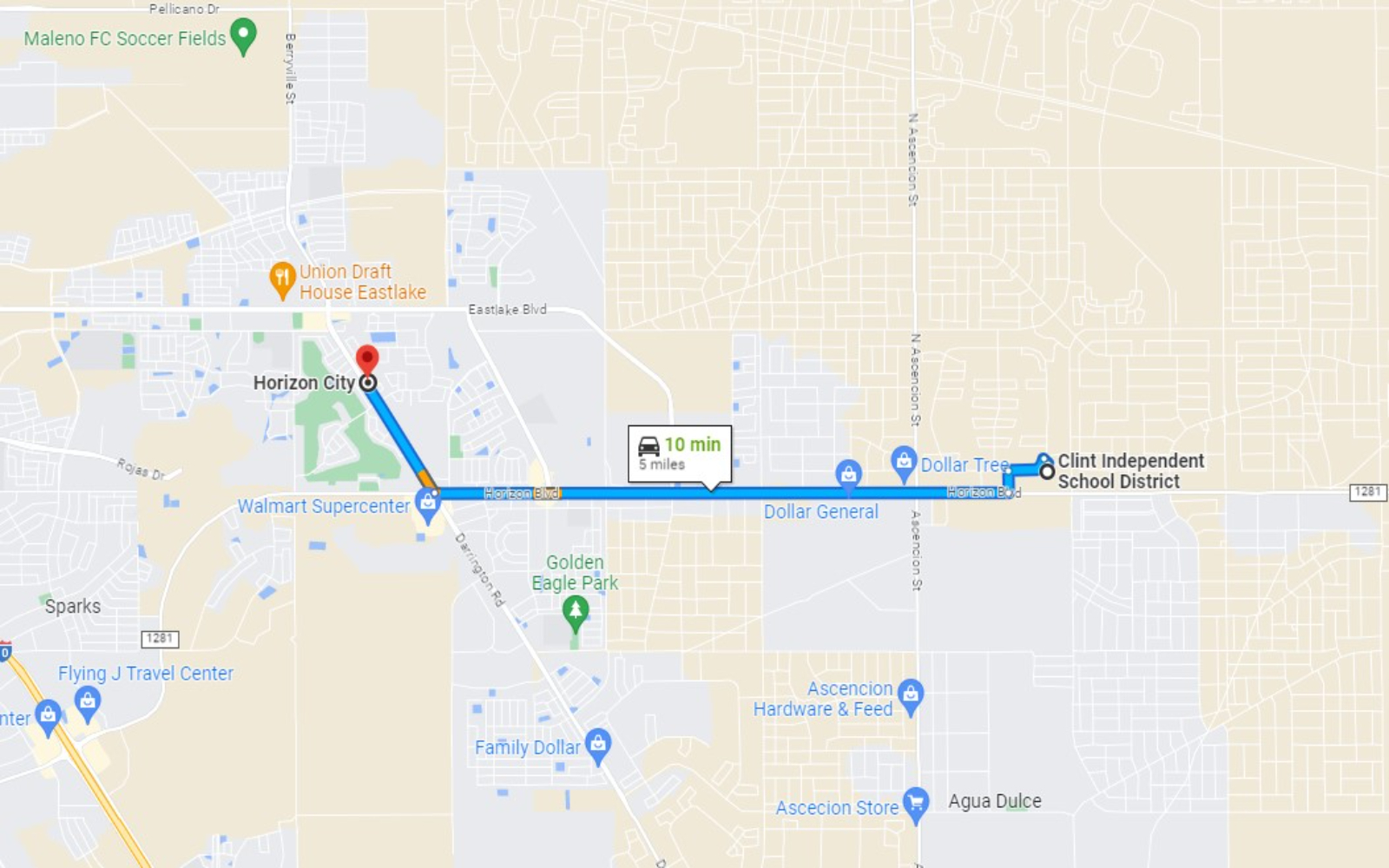Open the Dollar General shop pin
Viewport: 1389px width, 868px height.
point(848,474)
